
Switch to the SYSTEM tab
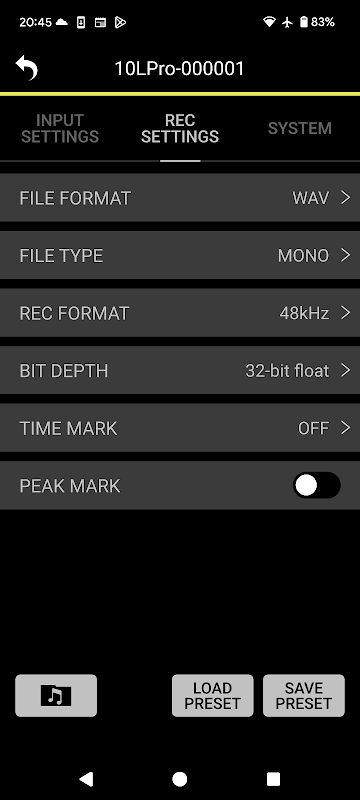[300, 128]
